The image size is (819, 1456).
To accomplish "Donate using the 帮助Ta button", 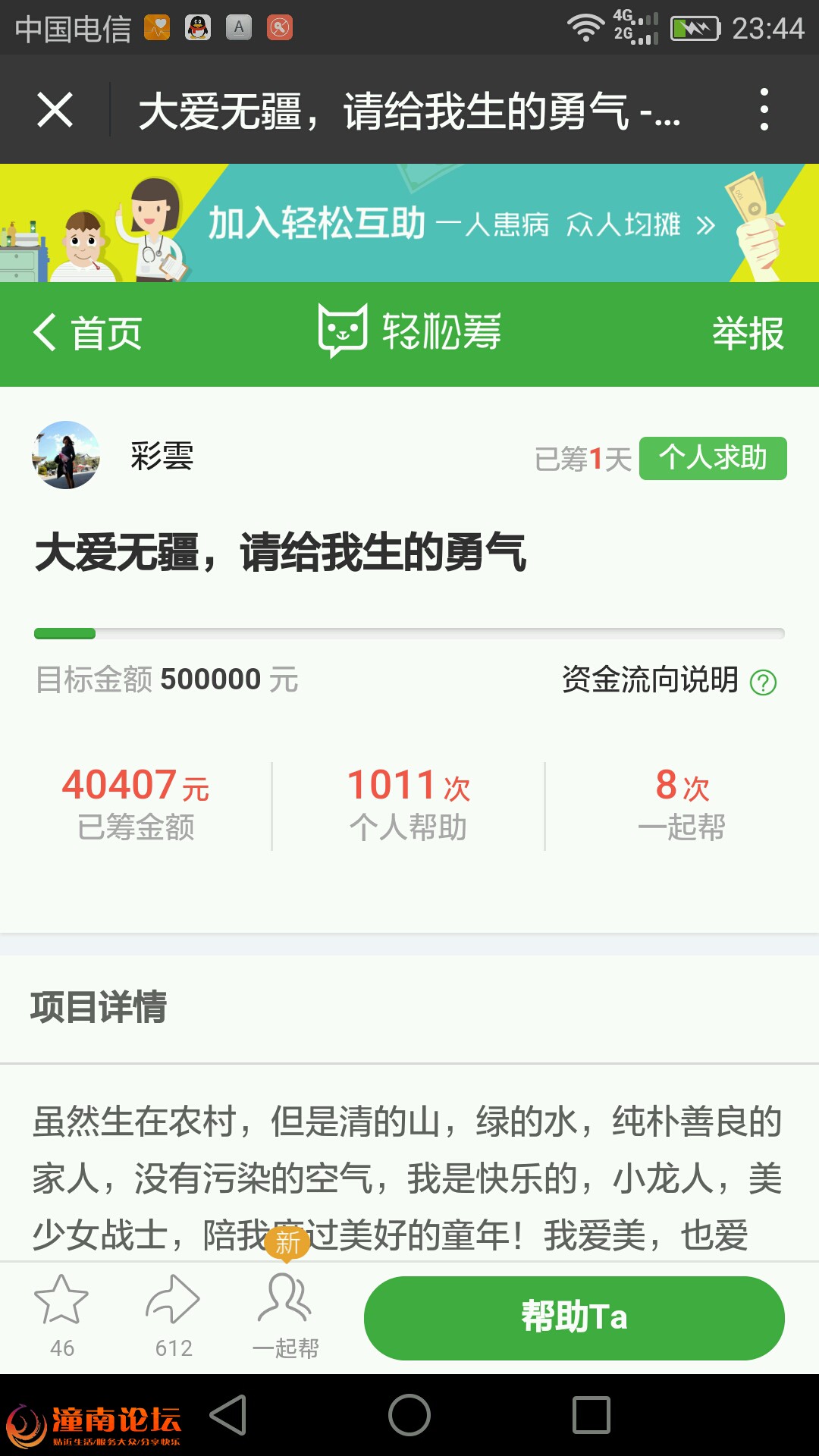I will 574,1318.
